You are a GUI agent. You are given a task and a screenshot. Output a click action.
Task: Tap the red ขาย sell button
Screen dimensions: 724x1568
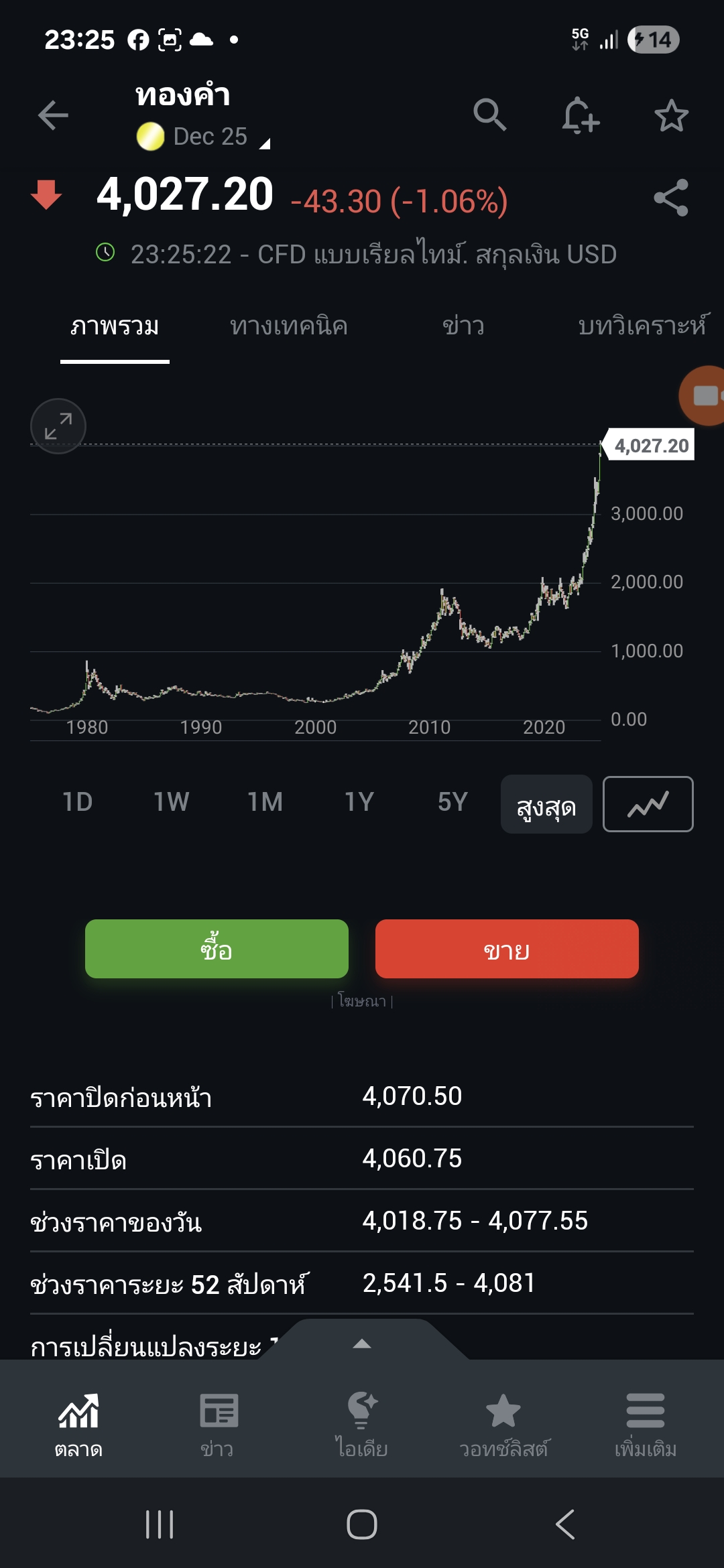(x=507, y=949)
